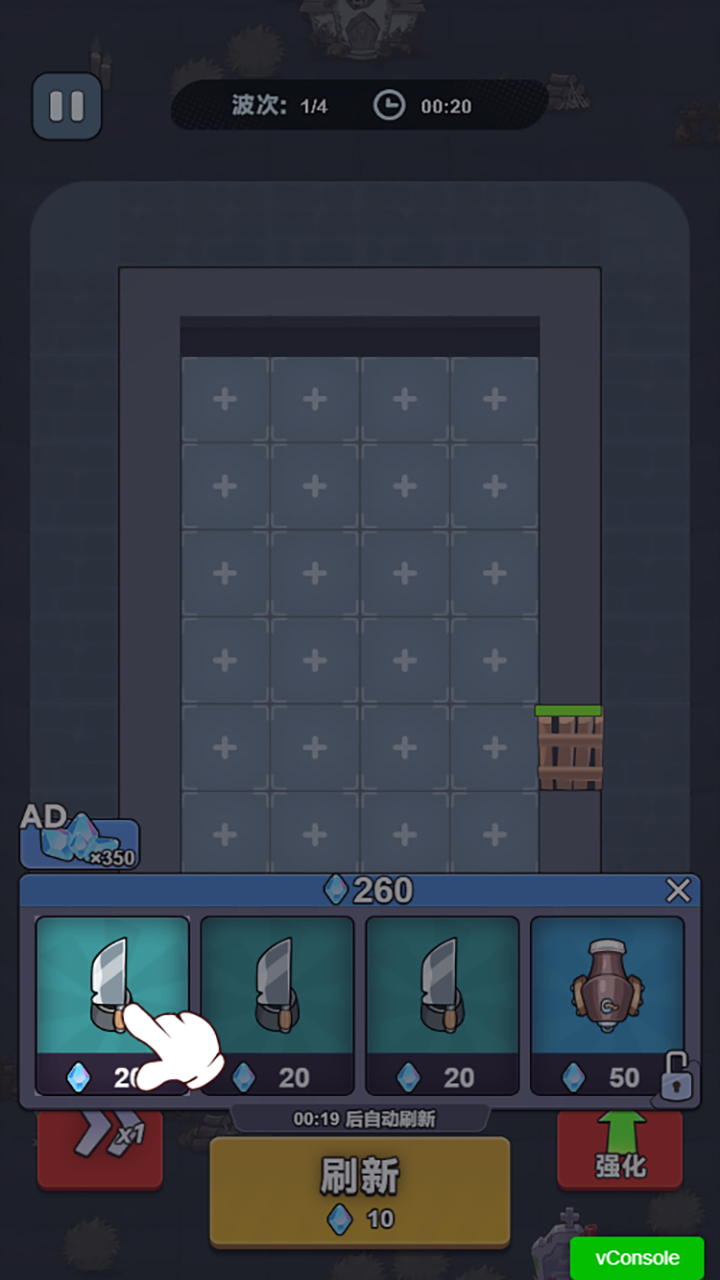Image resolution: width=720 pixels, height=1280 pixels.
Task: Toggle the shop lock icon
Action: (677, 1076)
